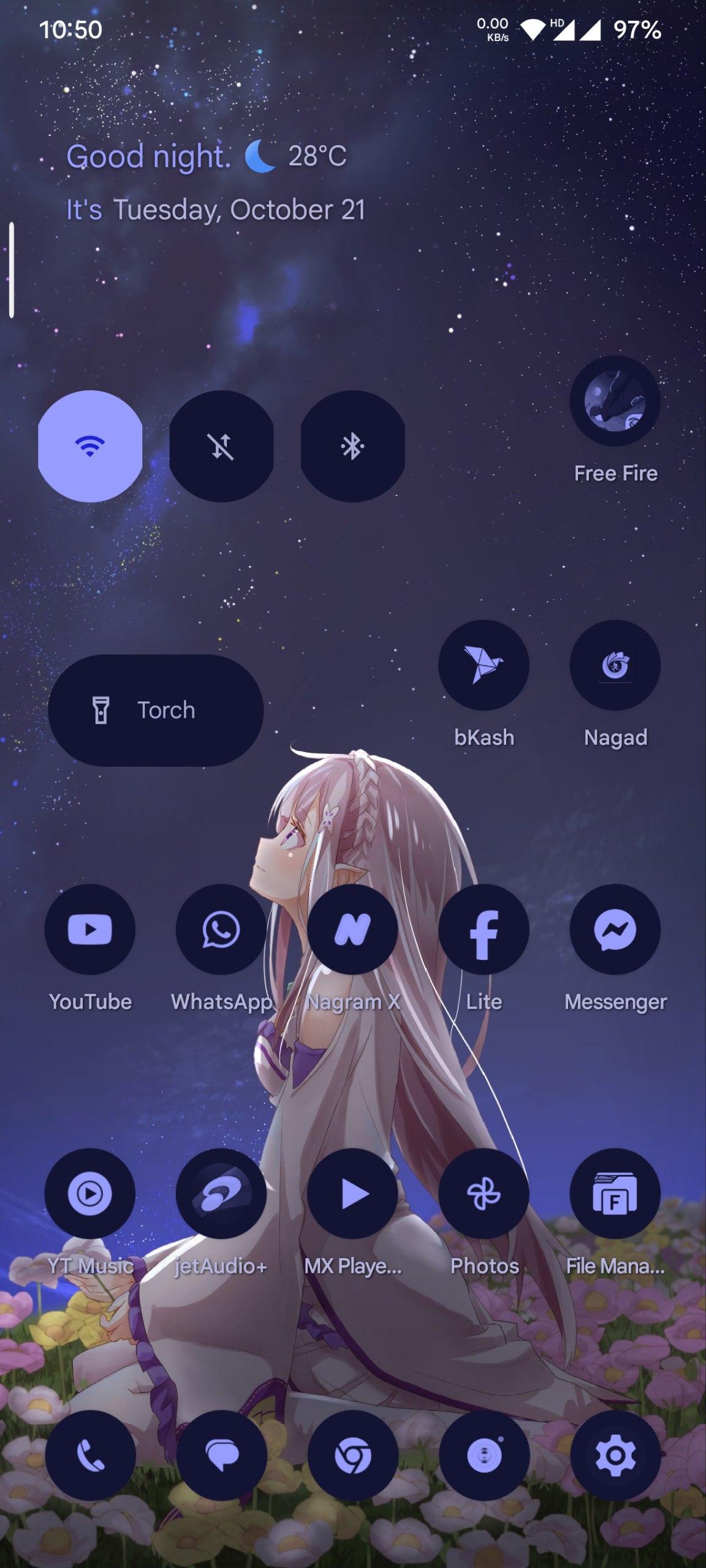
Task: Open the Phone dialer in dock
Action: [90, 1455]
